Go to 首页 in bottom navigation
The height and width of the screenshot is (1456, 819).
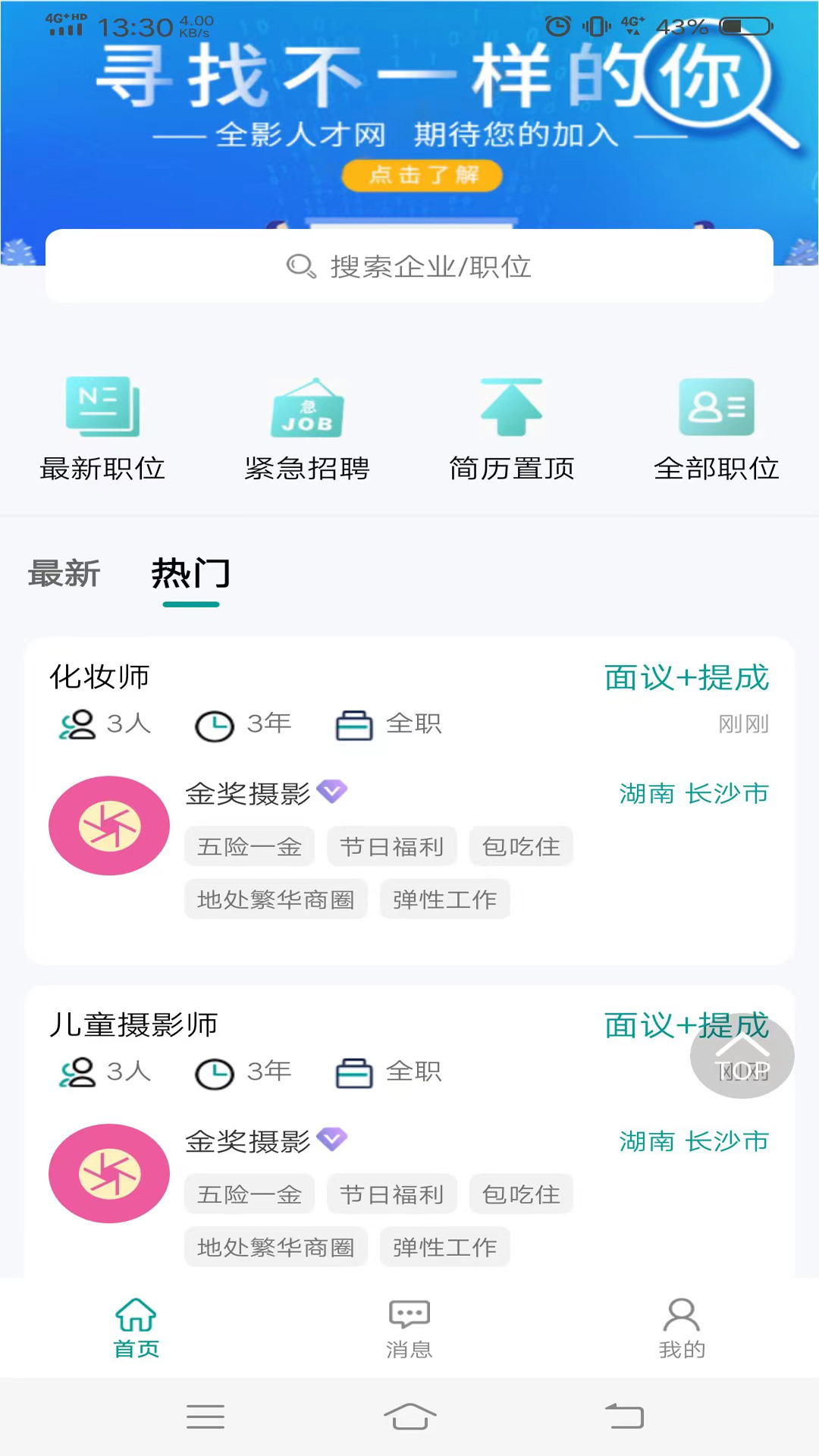tap(136, 1327)
